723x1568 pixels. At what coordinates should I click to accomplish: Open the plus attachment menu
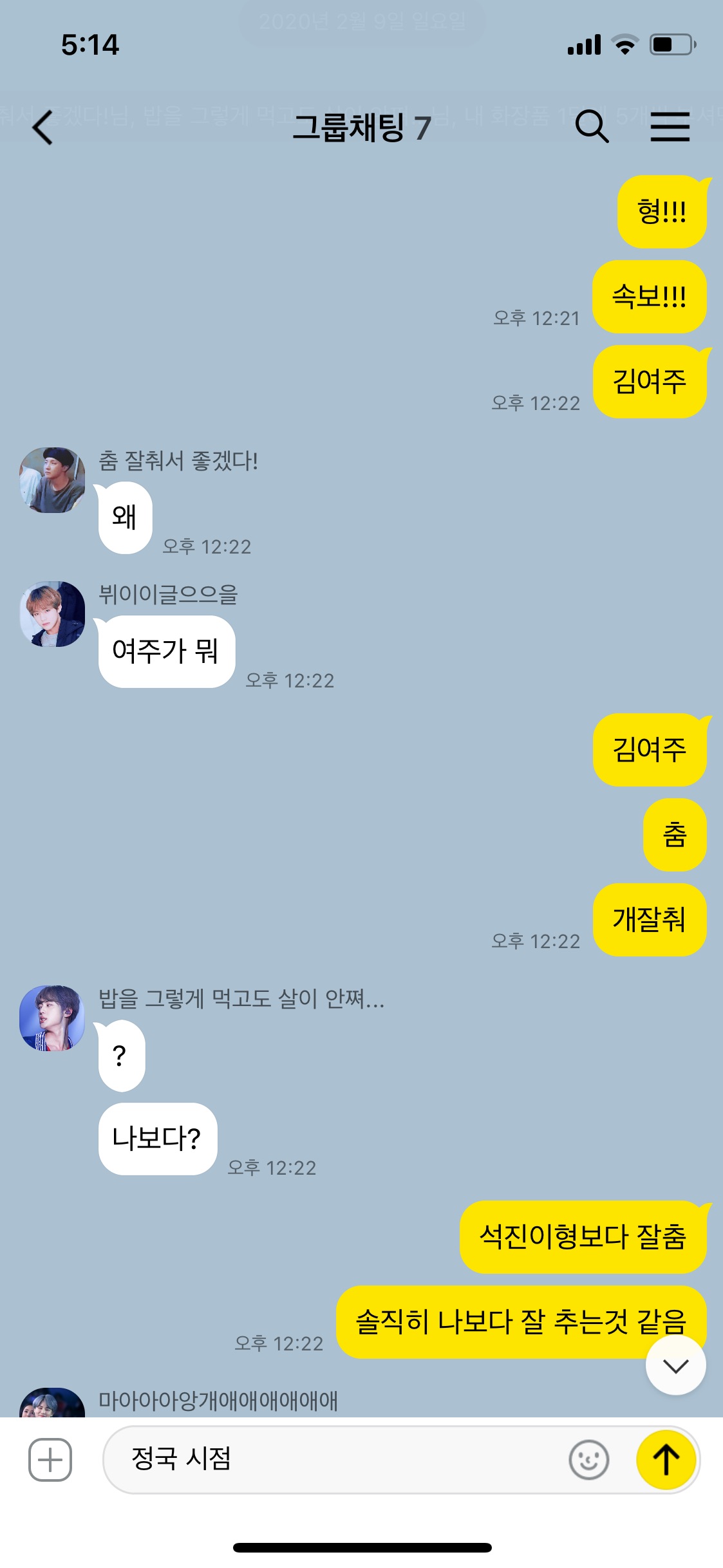point(50,1460)
